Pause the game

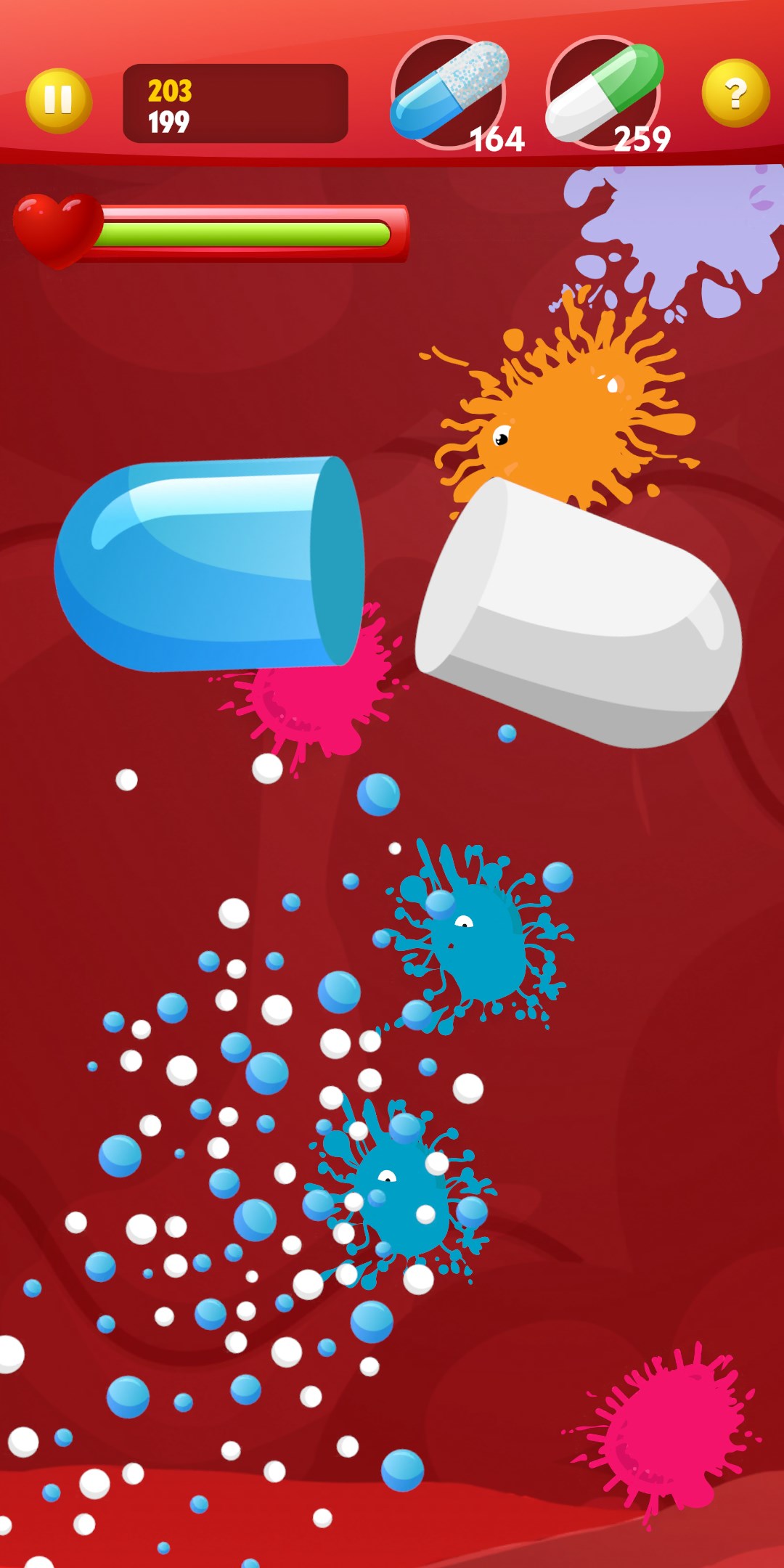(58, 100)
